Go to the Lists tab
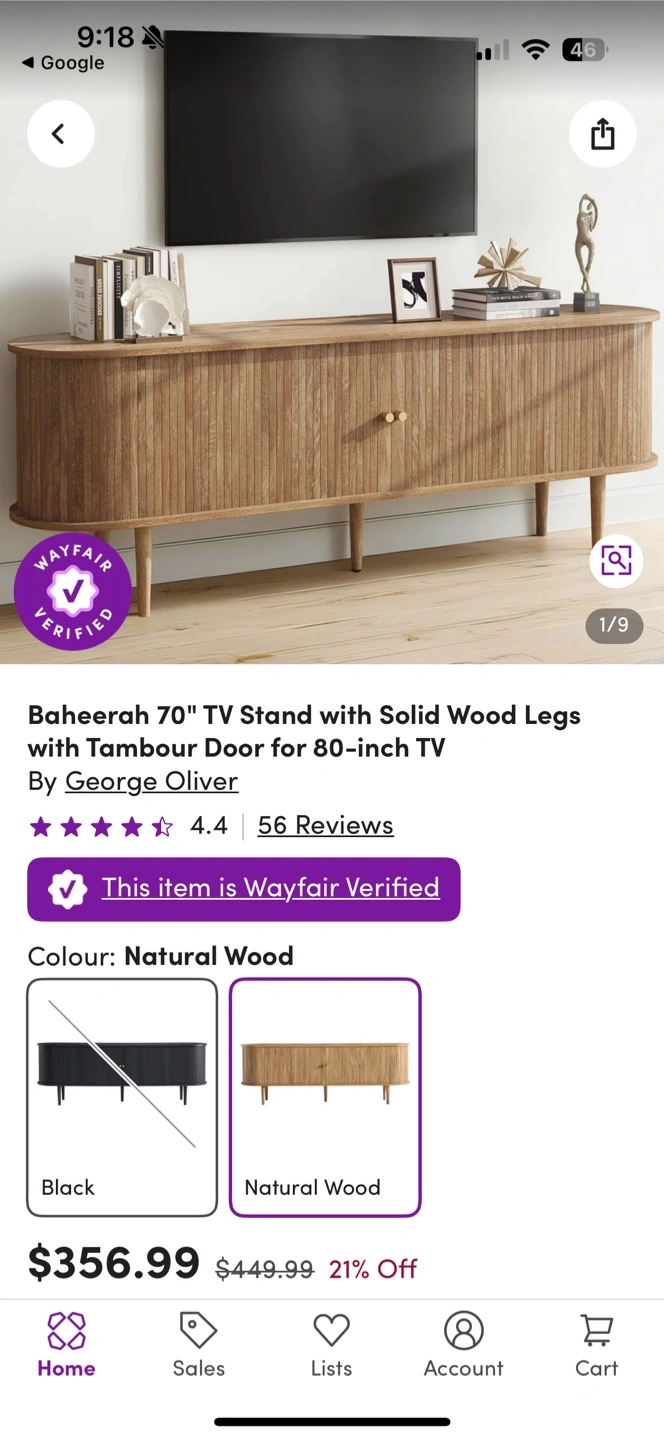The image size is (664, 1440). (331, 1345)
